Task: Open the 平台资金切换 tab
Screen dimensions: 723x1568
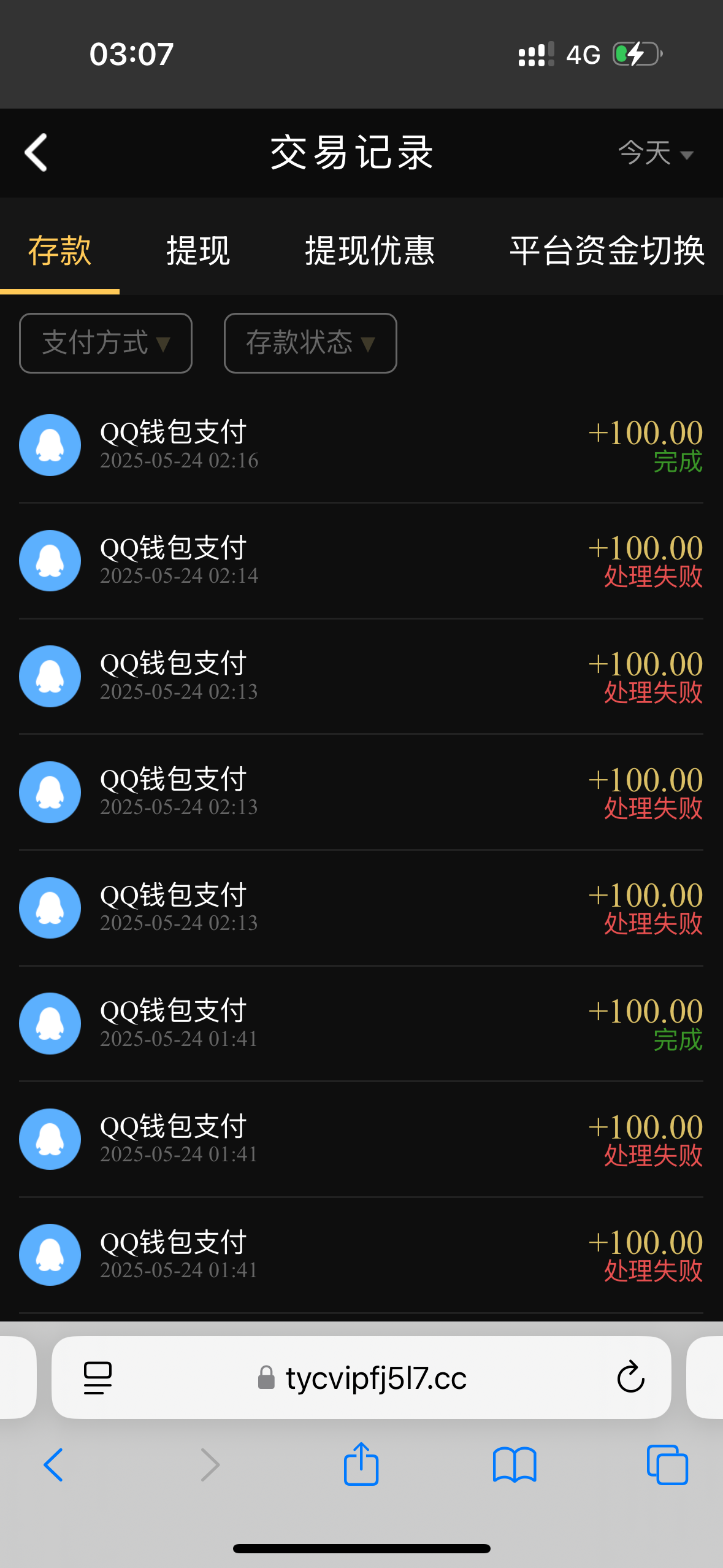Action: point(607,251)
